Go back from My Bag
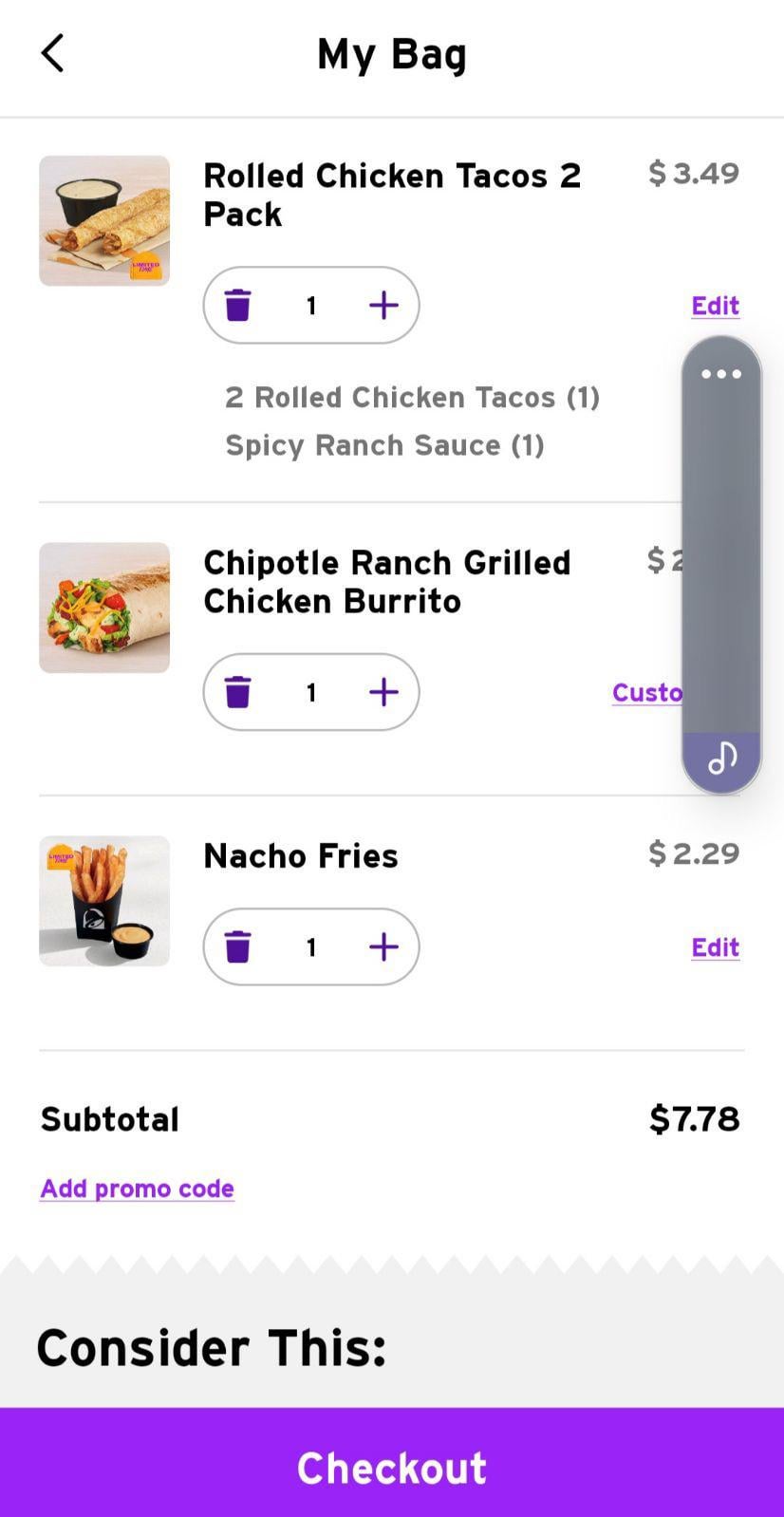 [x=52, y=53]
